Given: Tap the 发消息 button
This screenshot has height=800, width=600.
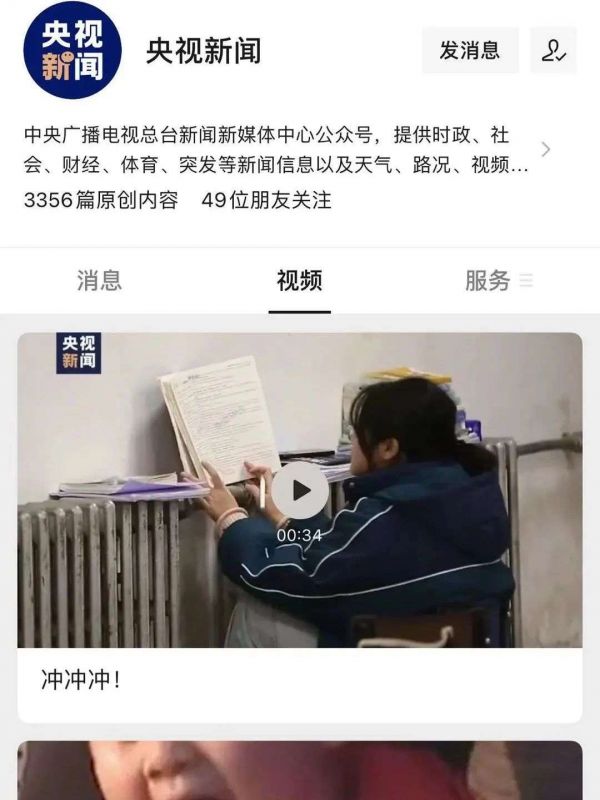Looking at the screenshot, I should click(x=470, y=50).
